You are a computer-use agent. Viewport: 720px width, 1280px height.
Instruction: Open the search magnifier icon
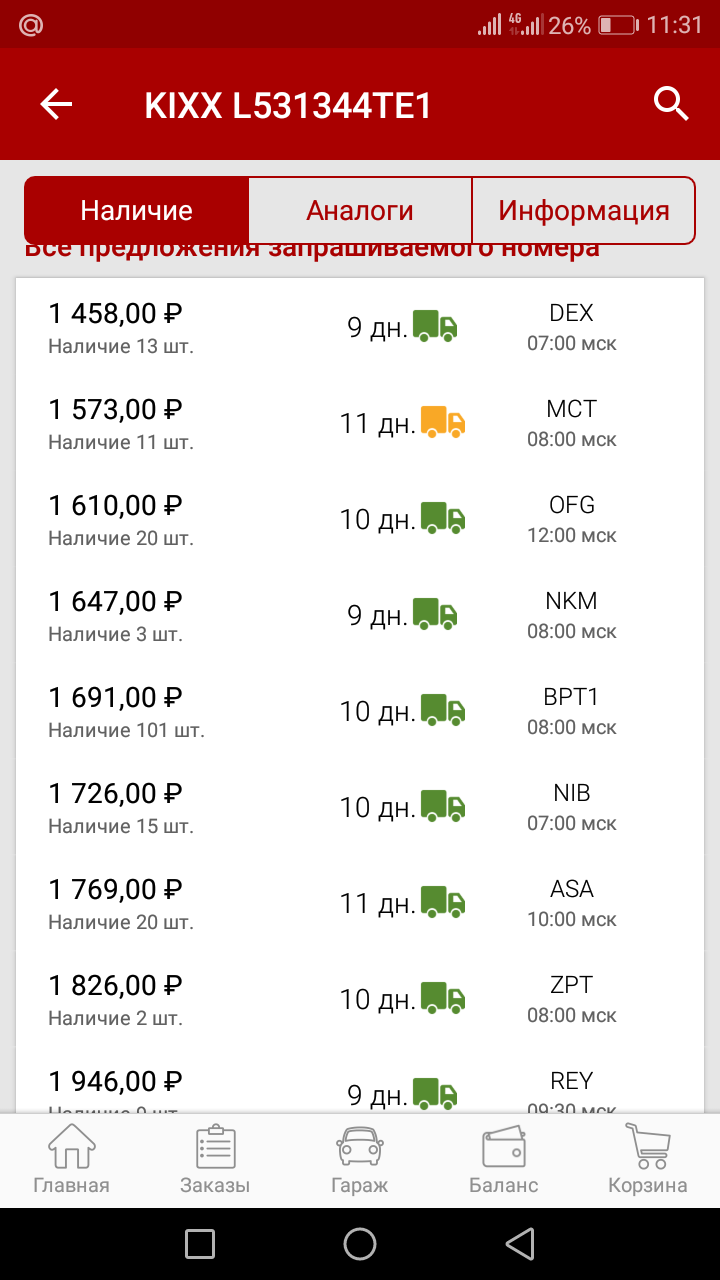pyautogui.click(x=671, y=104)
